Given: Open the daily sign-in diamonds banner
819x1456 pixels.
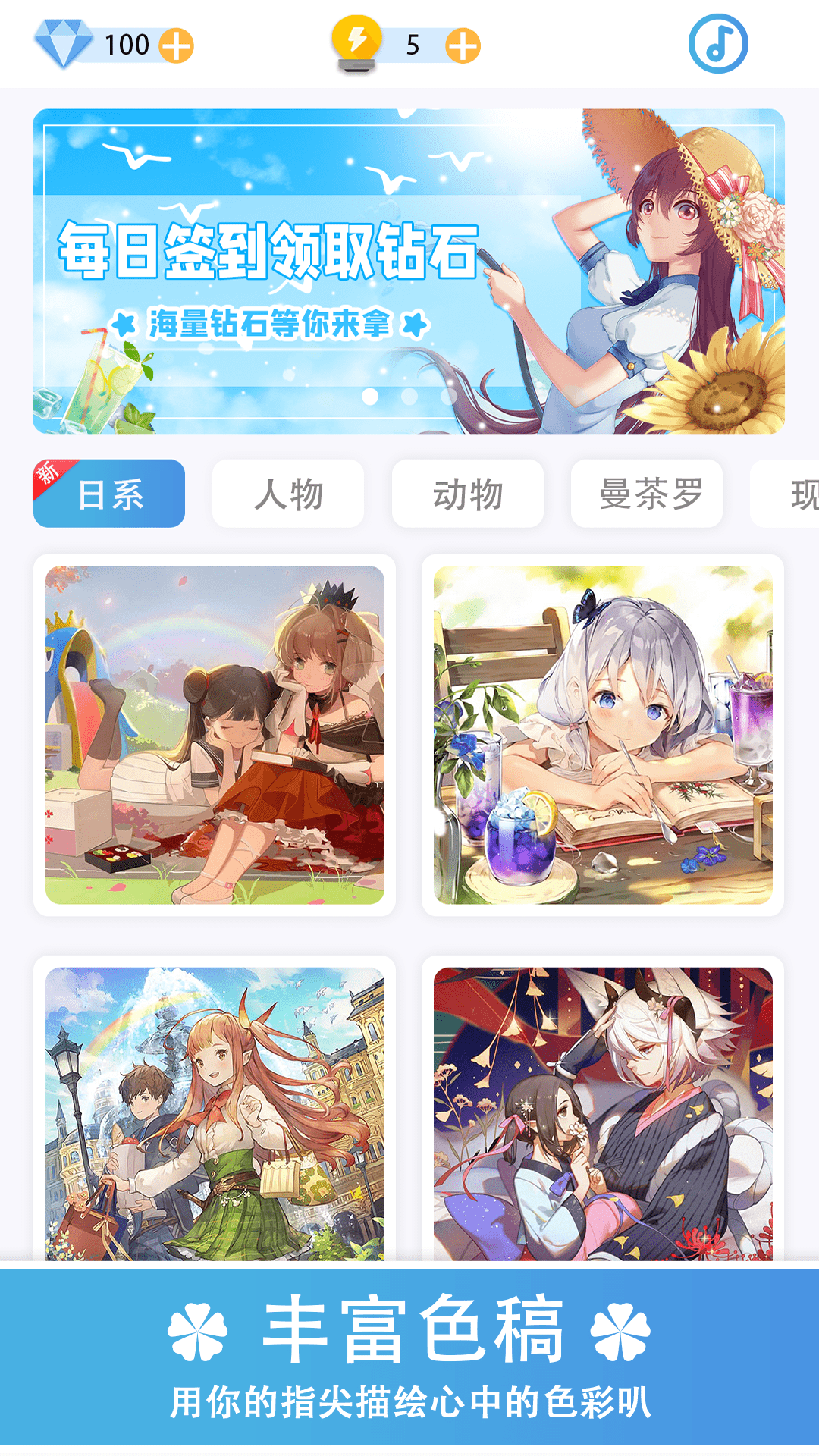Looking at the screenshot, I should coord(408,271).
